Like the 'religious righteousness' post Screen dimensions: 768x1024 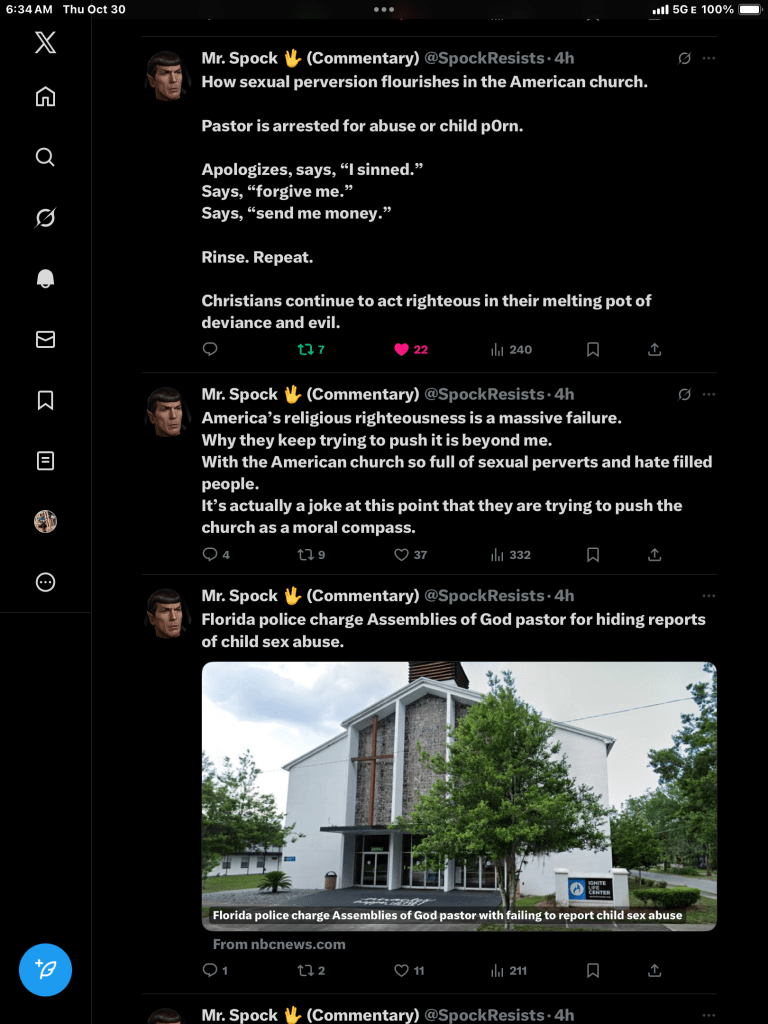(402, 554)
